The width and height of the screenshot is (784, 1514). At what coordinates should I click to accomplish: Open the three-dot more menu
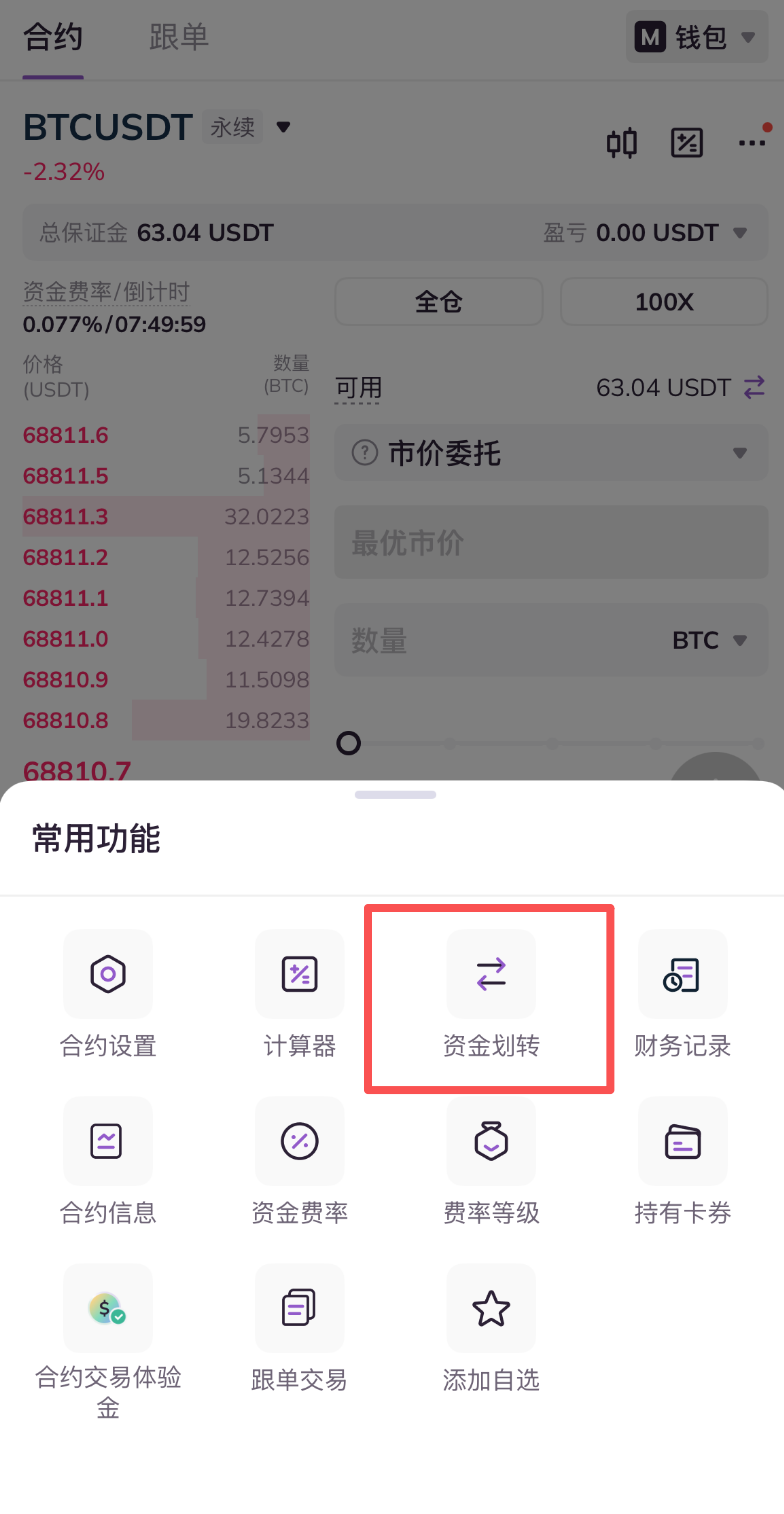(752, 143)
